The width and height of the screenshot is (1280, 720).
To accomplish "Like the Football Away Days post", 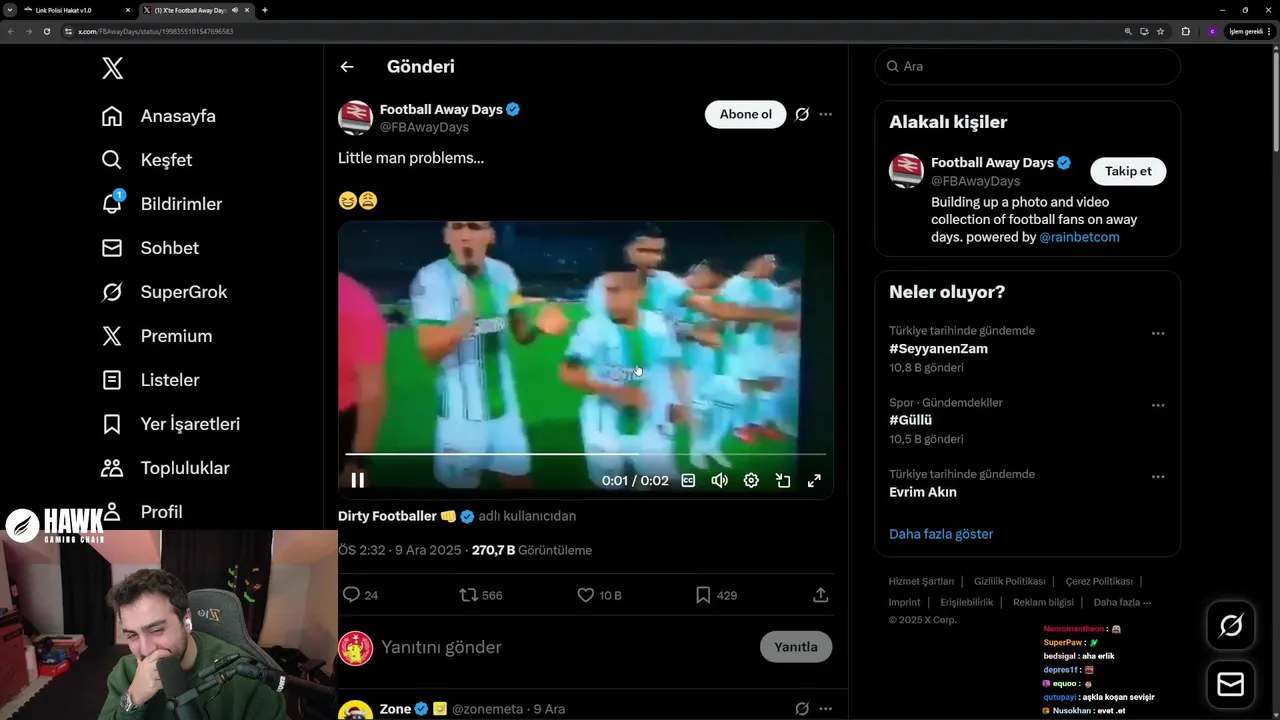I will 587,595.
